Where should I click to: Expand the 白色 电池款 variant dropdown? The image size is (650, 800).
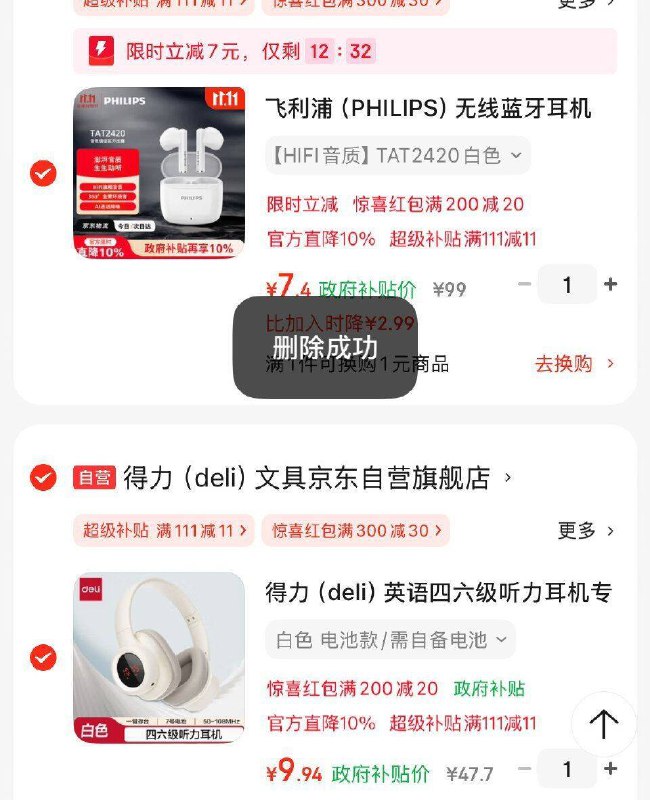(390, 639)
